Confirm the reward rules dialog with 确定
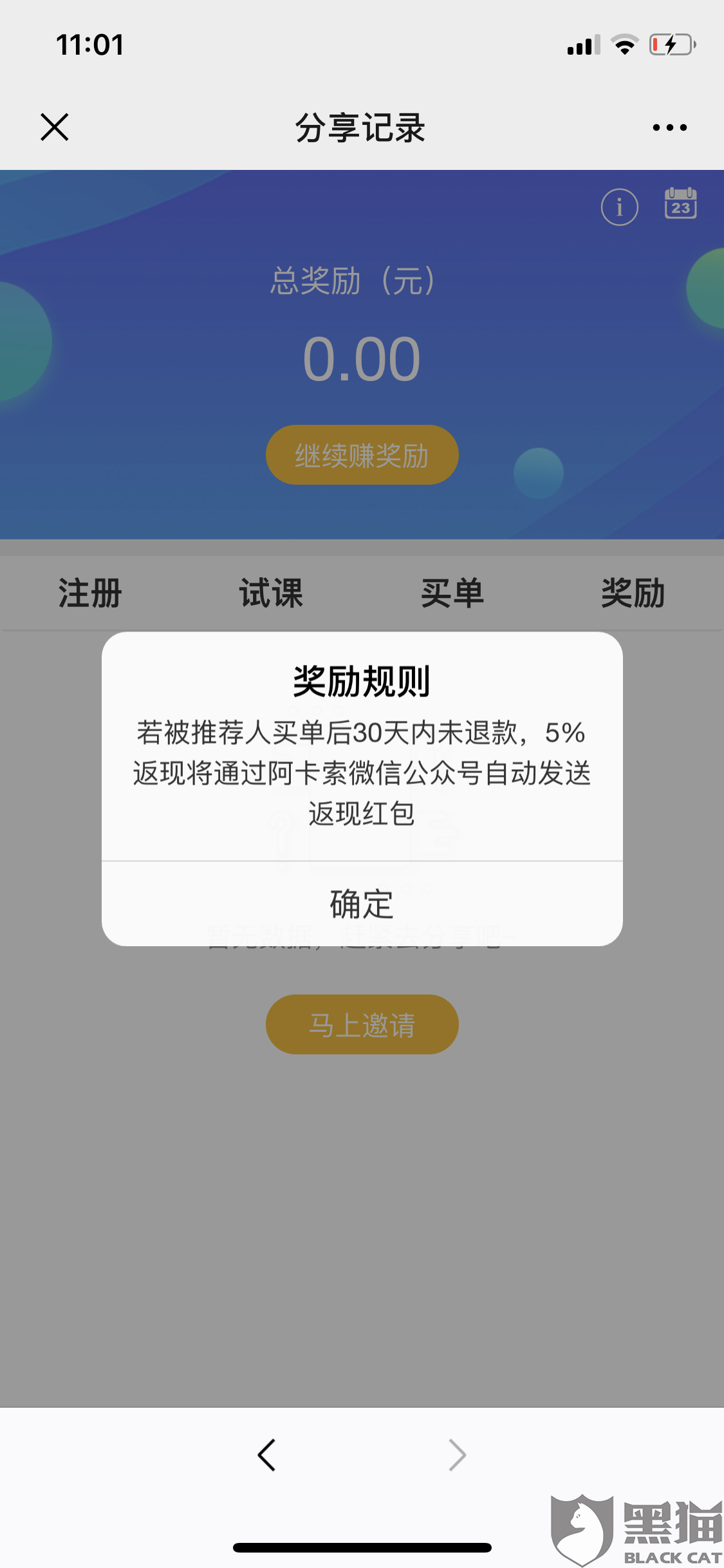 [x=362, y=904]
